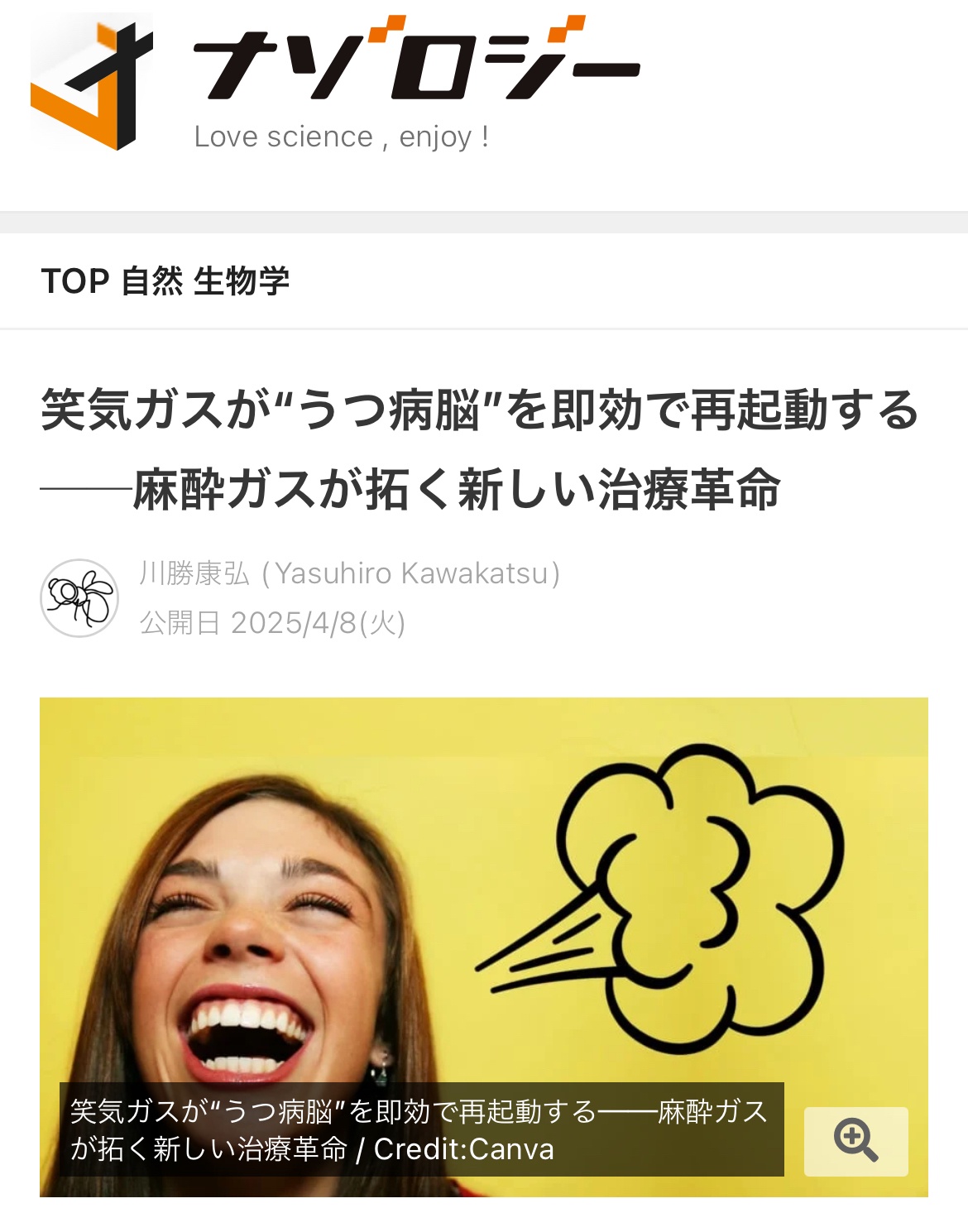Enlarge the article image with magnifier
The height and width of the screenshot is (1232, 968).
pyautogui.click(x=855, y=1141)
